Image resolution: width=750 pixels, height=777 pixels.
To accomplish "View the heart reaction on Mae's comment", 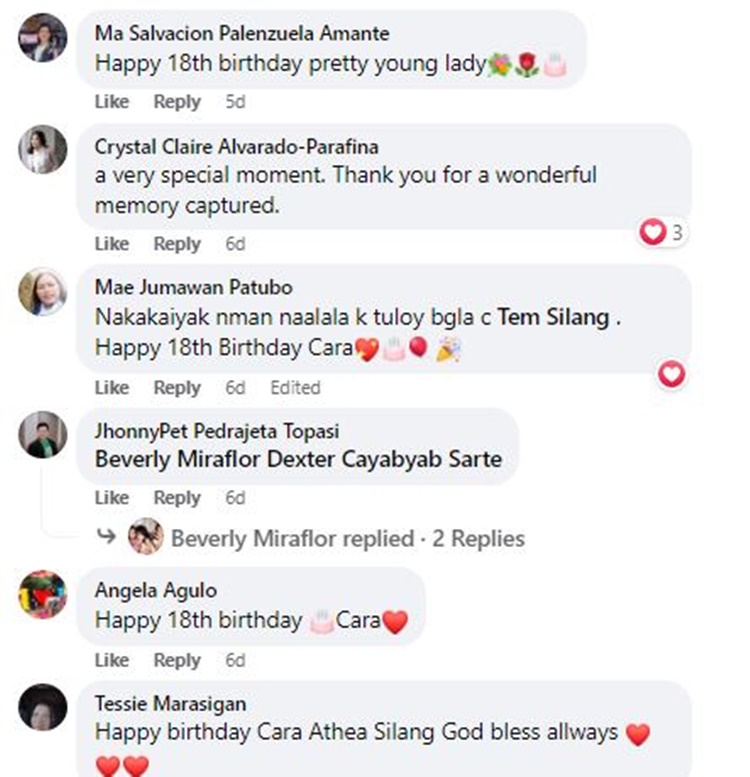I will [672, 375].
